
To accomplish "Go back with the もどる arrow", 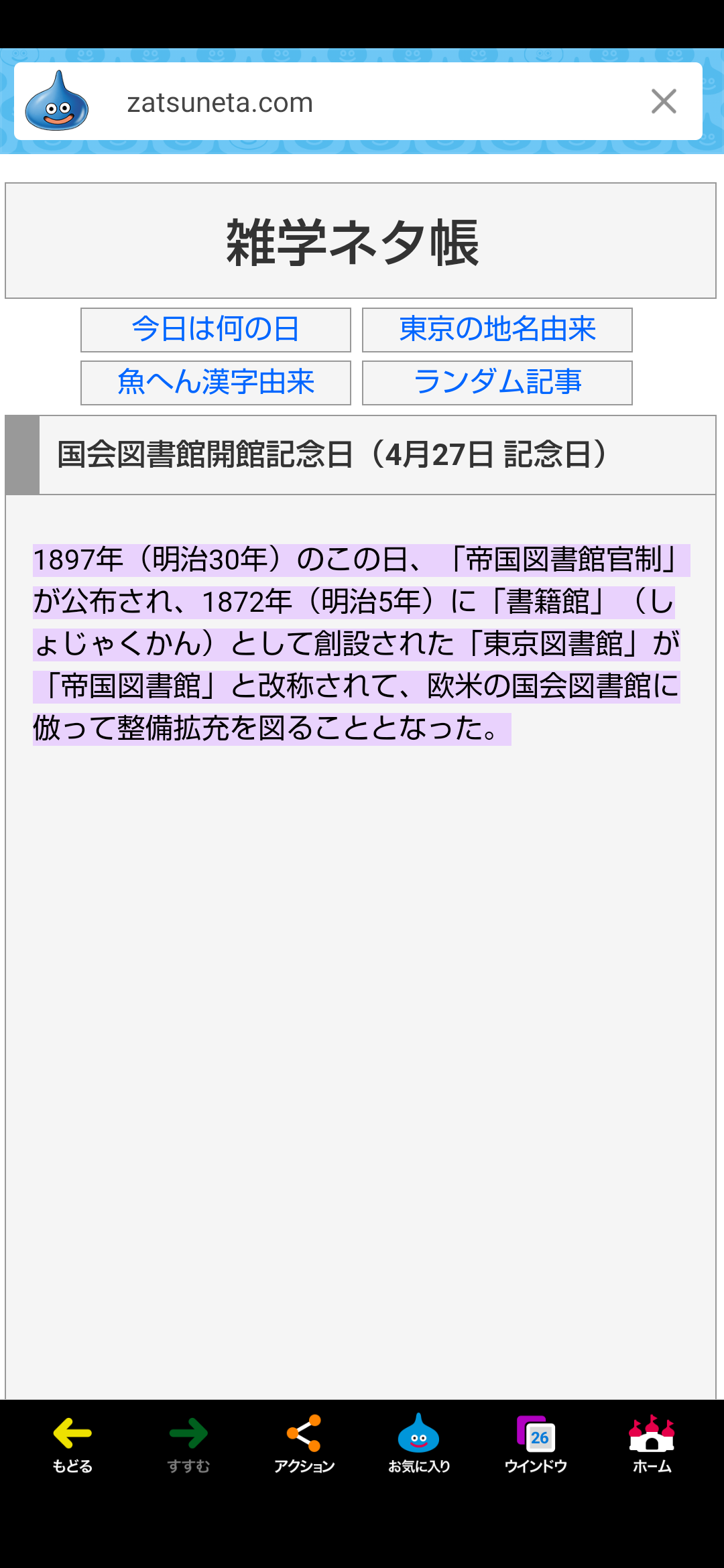I will tap(72, 1444).
